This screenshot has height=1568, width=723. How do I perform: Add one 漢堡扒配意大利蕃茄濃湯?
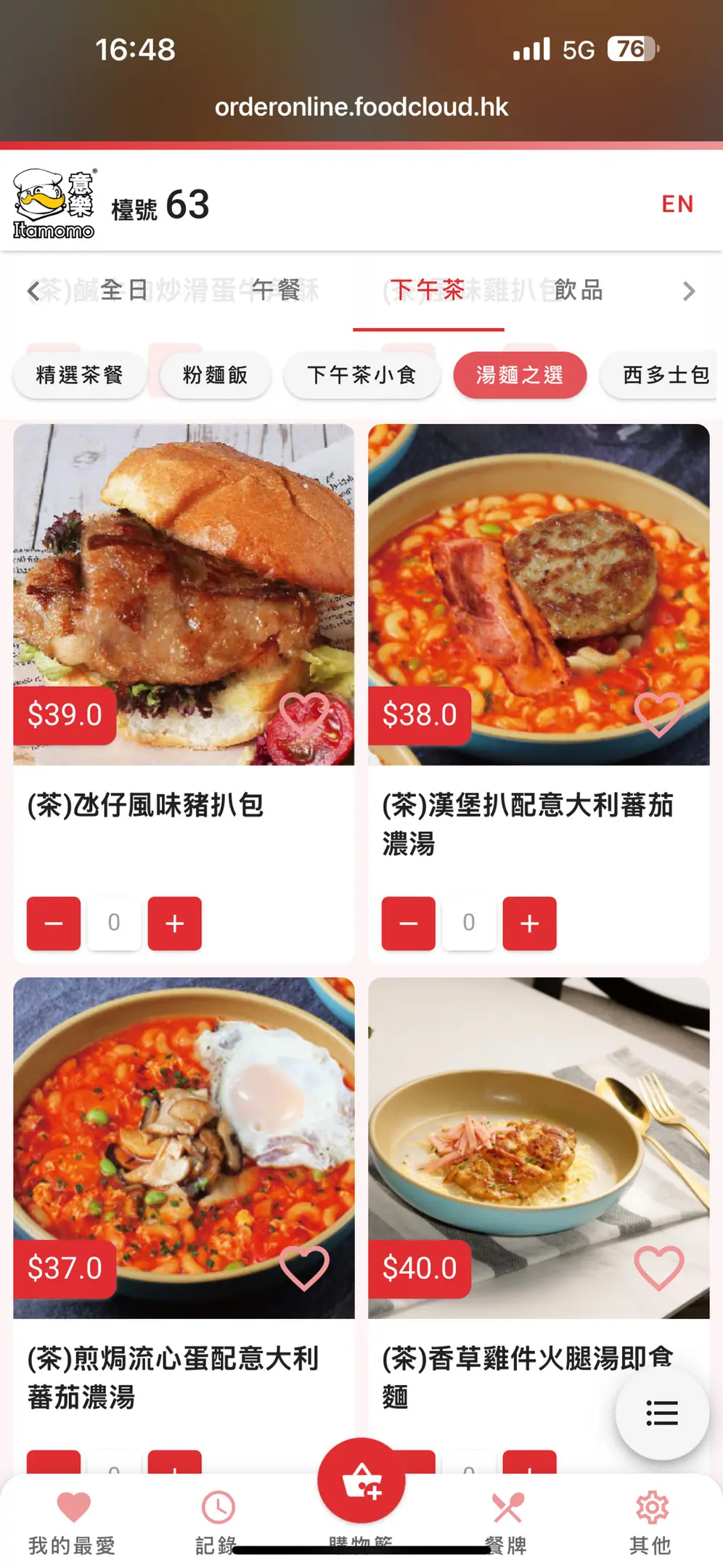(x=530, y=923)
